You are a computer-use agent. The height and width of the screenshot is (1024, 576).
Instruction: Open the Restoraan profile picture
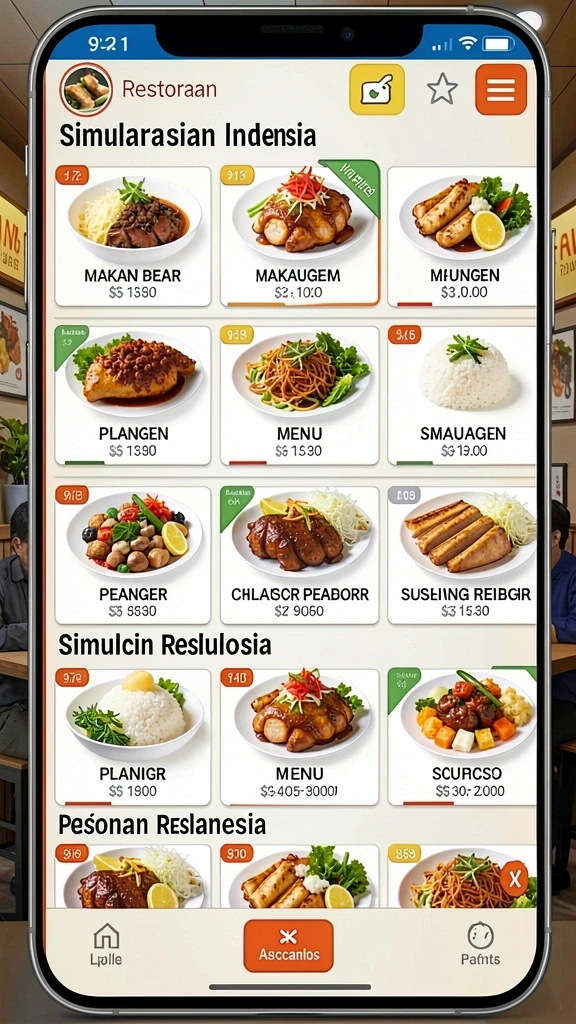86,89
